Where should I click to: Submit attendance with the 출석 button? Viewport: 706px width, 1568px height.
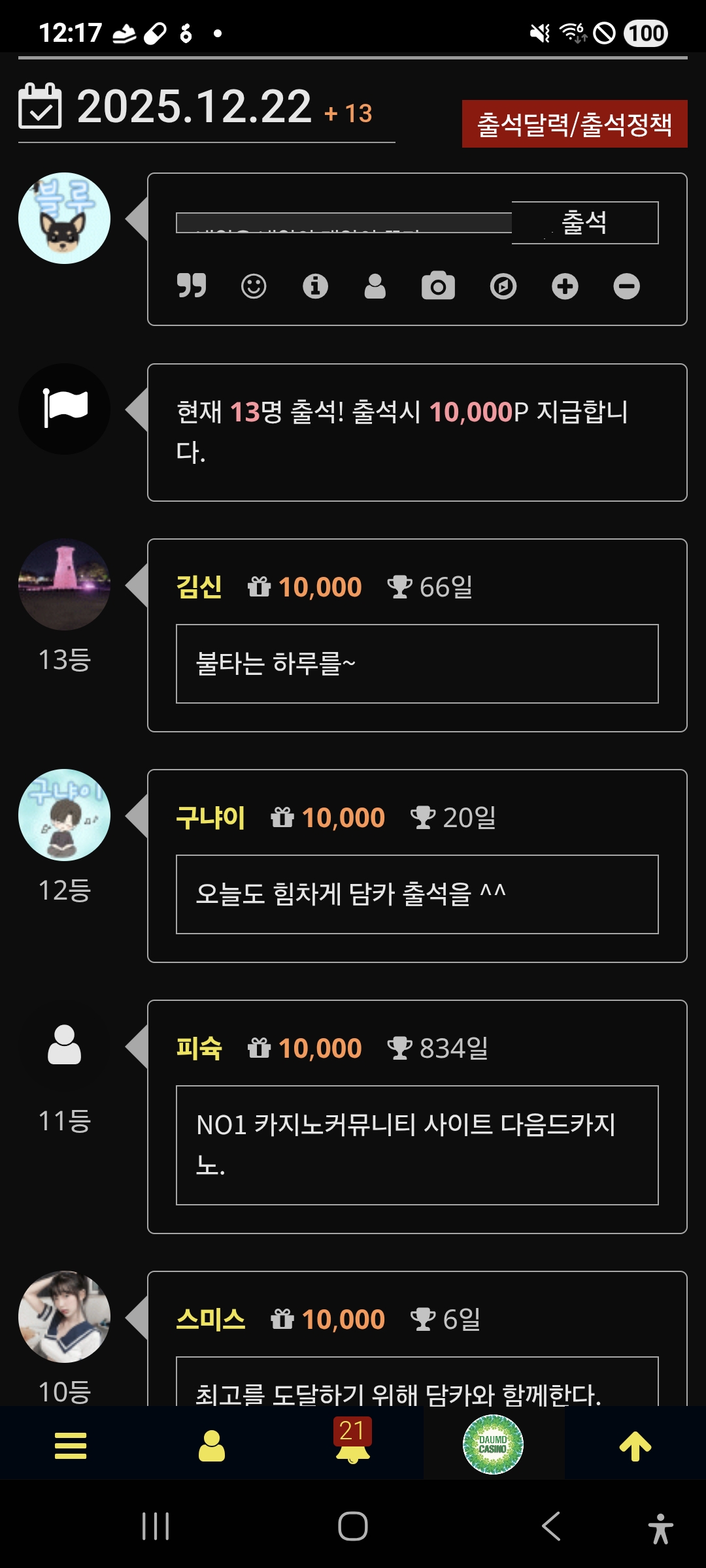click(584, 223)
